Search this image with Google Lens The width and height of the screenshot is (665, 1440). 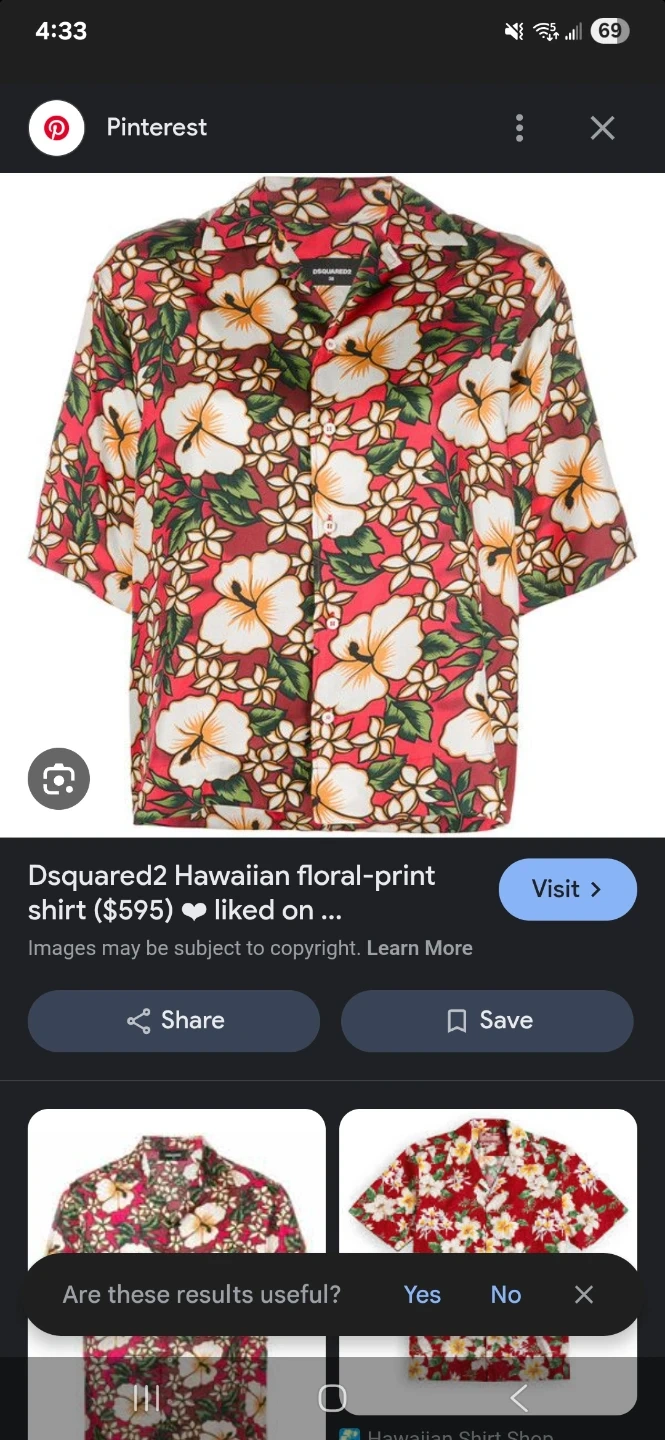click(x=59, y=778)
